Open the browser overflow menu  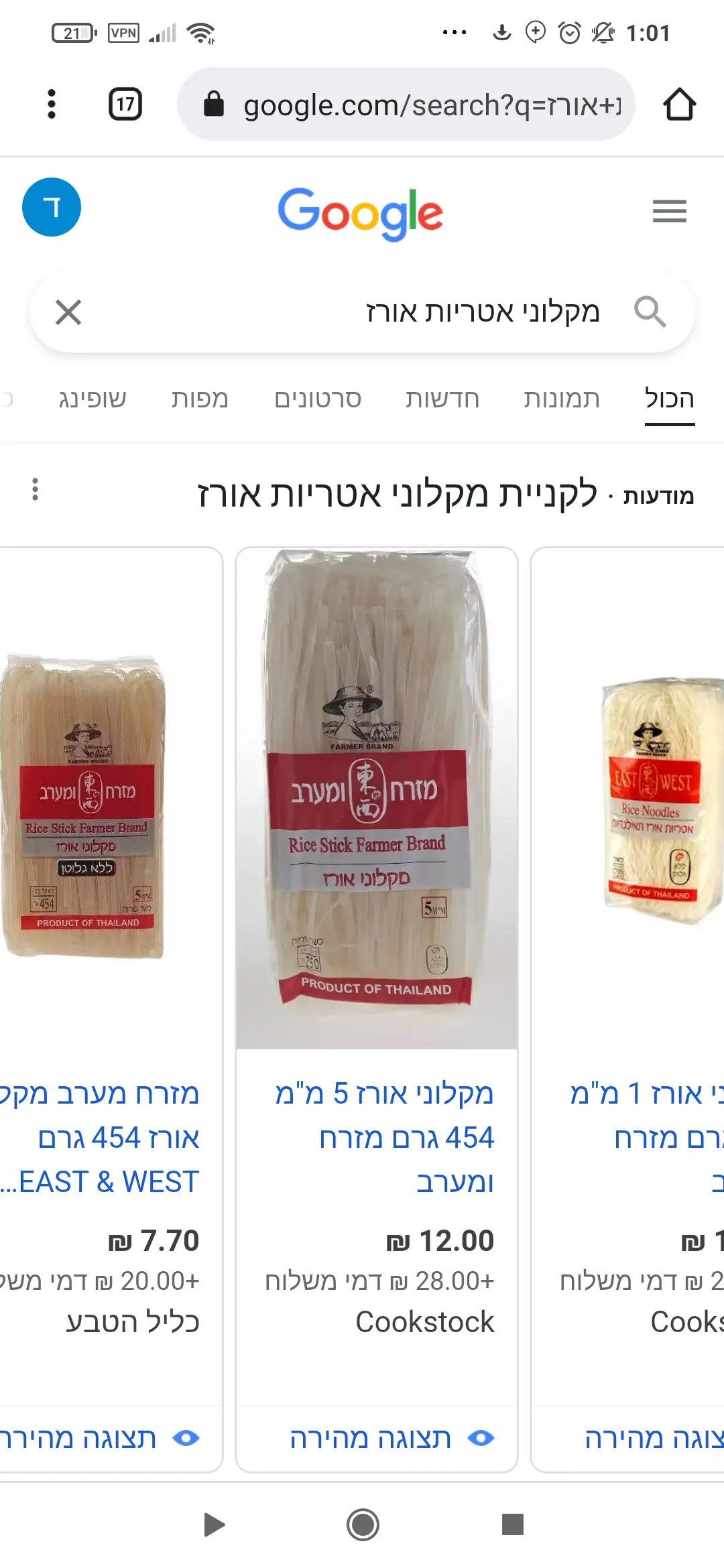coord(51,105)
